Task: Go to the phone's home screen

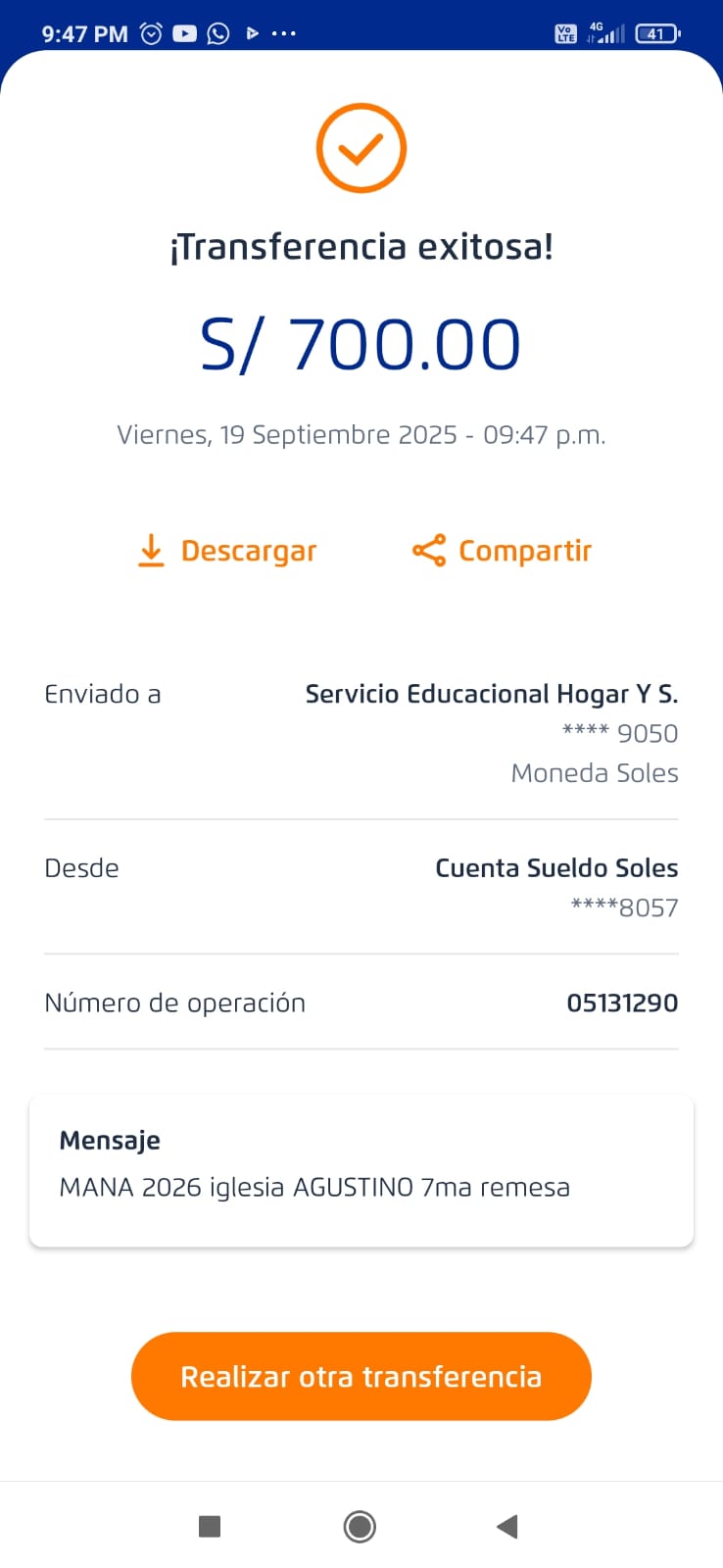Action: click(360, 1526)
